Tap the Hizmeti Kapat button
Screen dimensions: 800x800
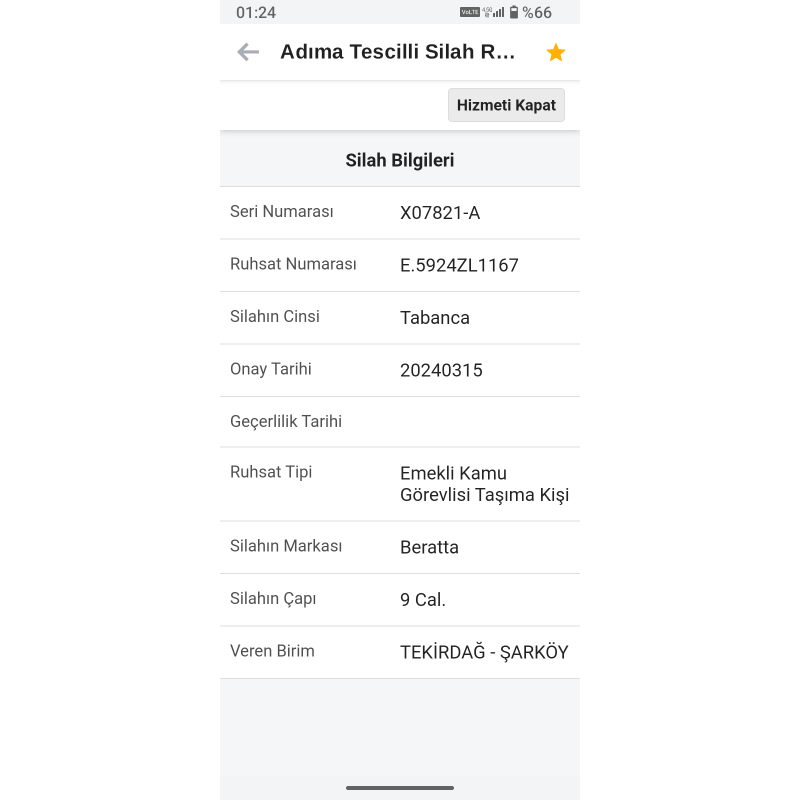tap(506, 105)
